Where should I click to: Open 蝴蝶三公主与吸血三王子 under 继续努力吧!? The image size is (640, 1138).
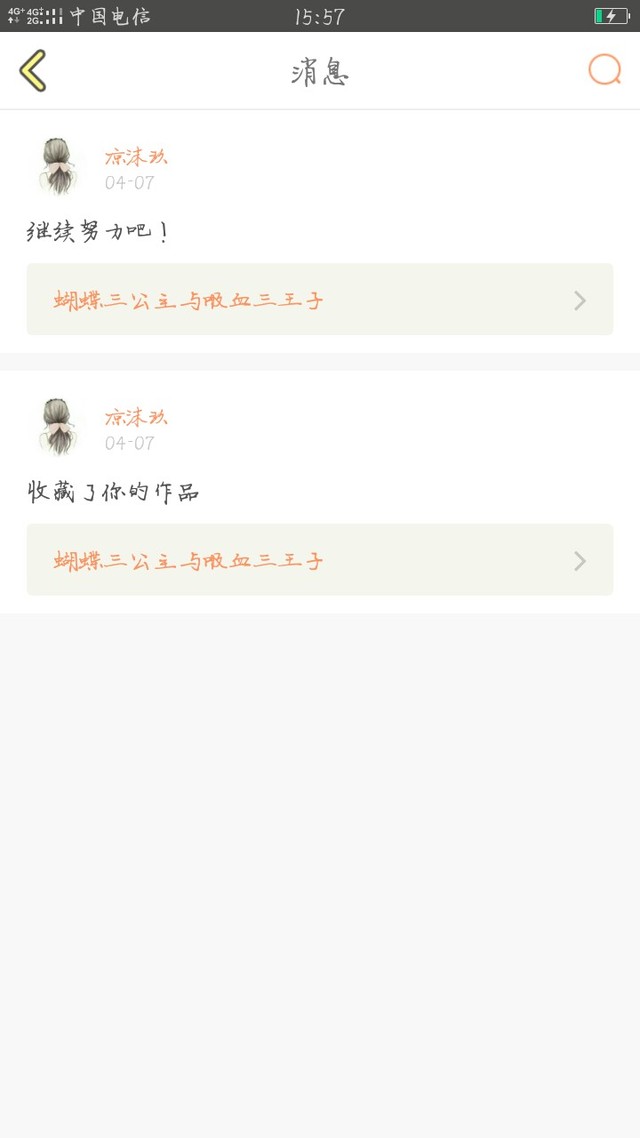320,299
